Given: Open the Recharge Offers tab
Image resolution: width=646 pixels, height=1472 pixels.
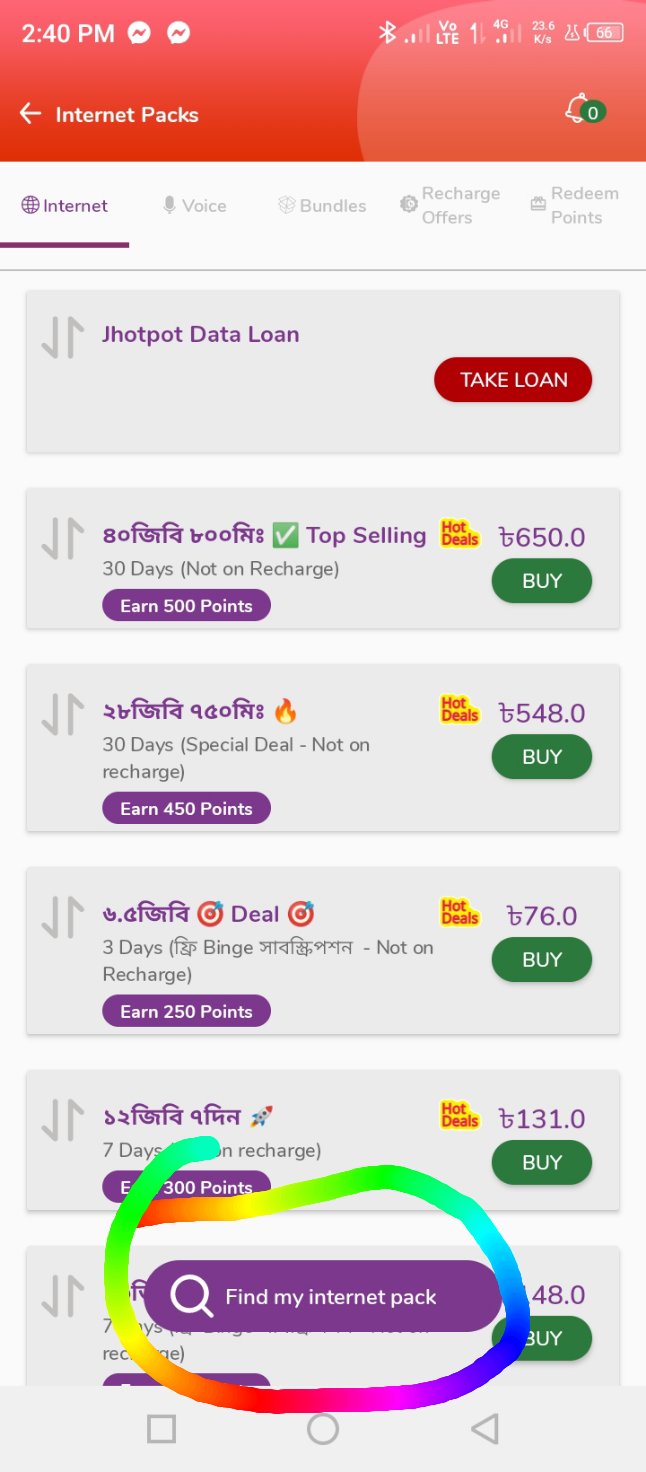Looking at the screenshot, I should 450,205.
